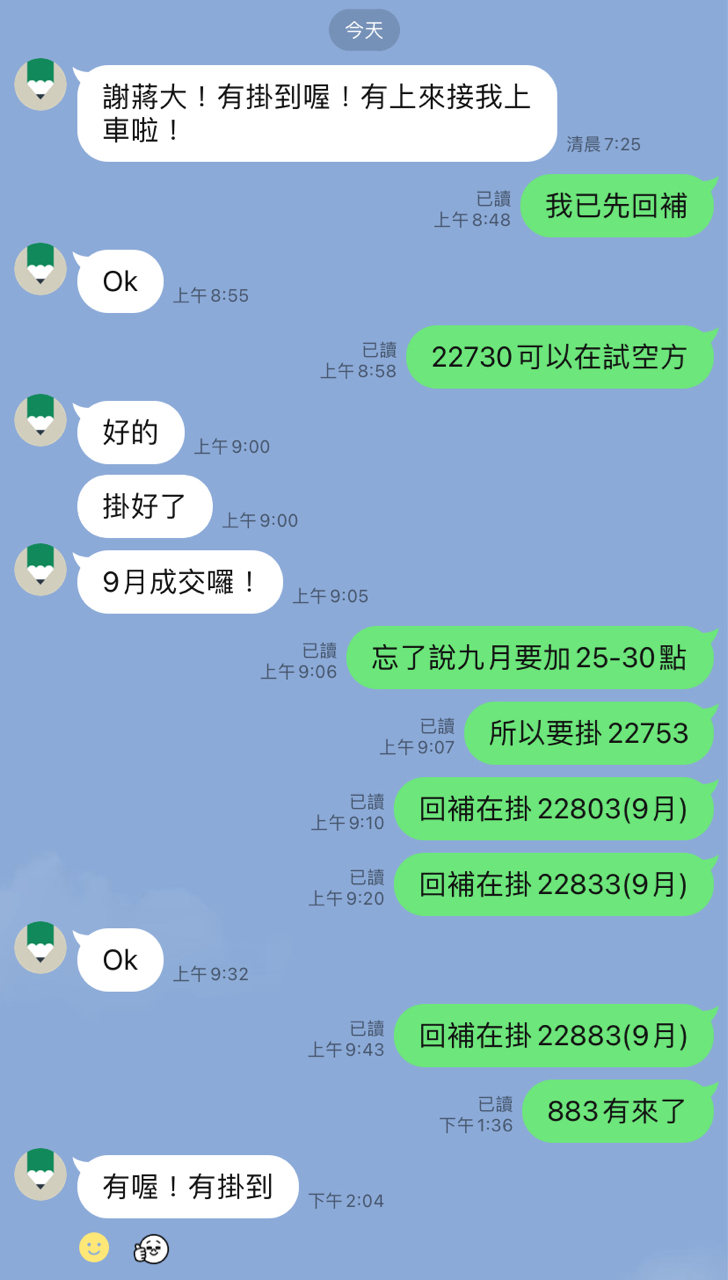Open profile picture beside 9月成交囉！
The image size is (728, 1280).
[41, 570]
